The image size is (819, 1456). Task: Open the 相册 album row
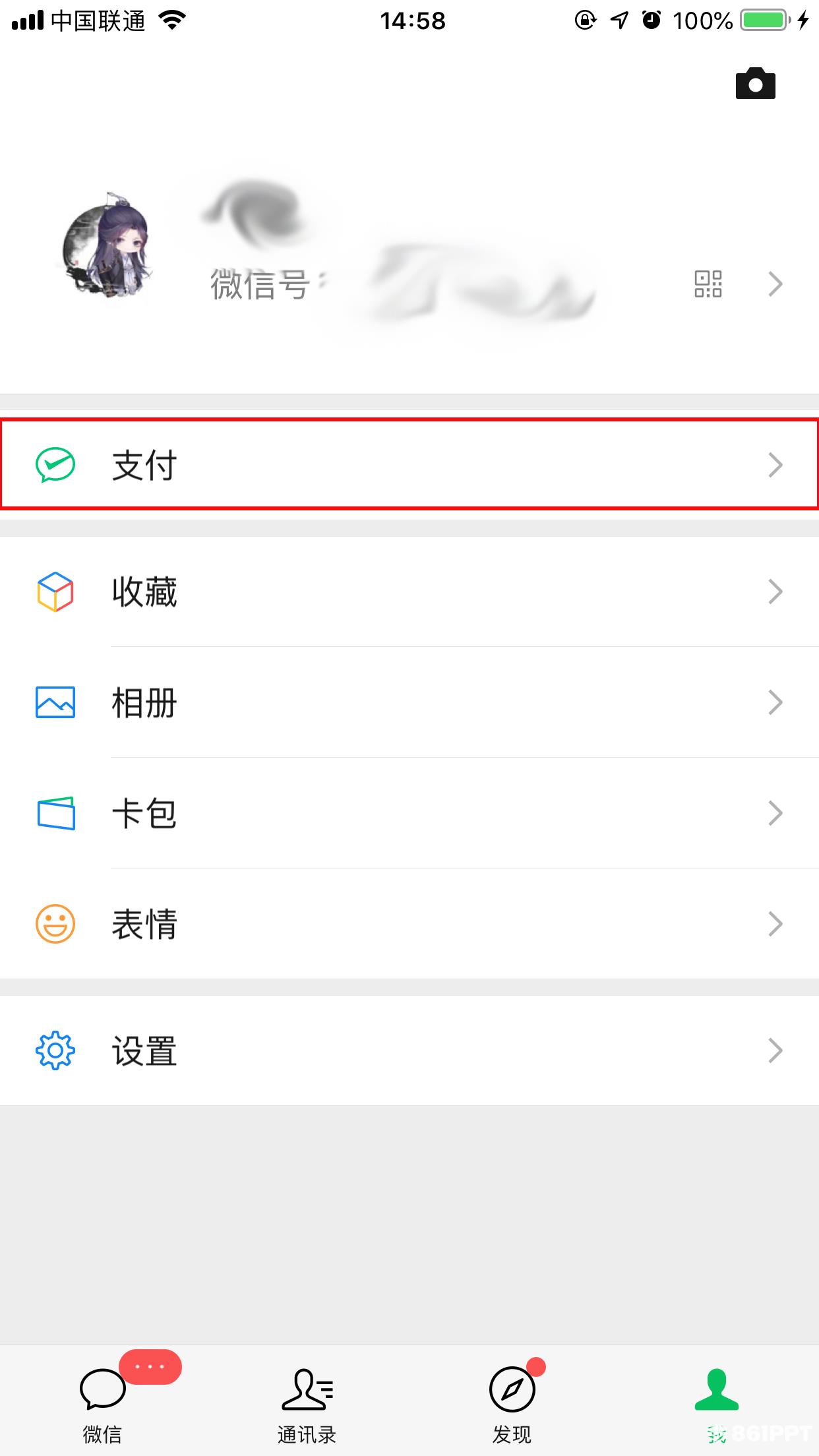pos(409,702)
